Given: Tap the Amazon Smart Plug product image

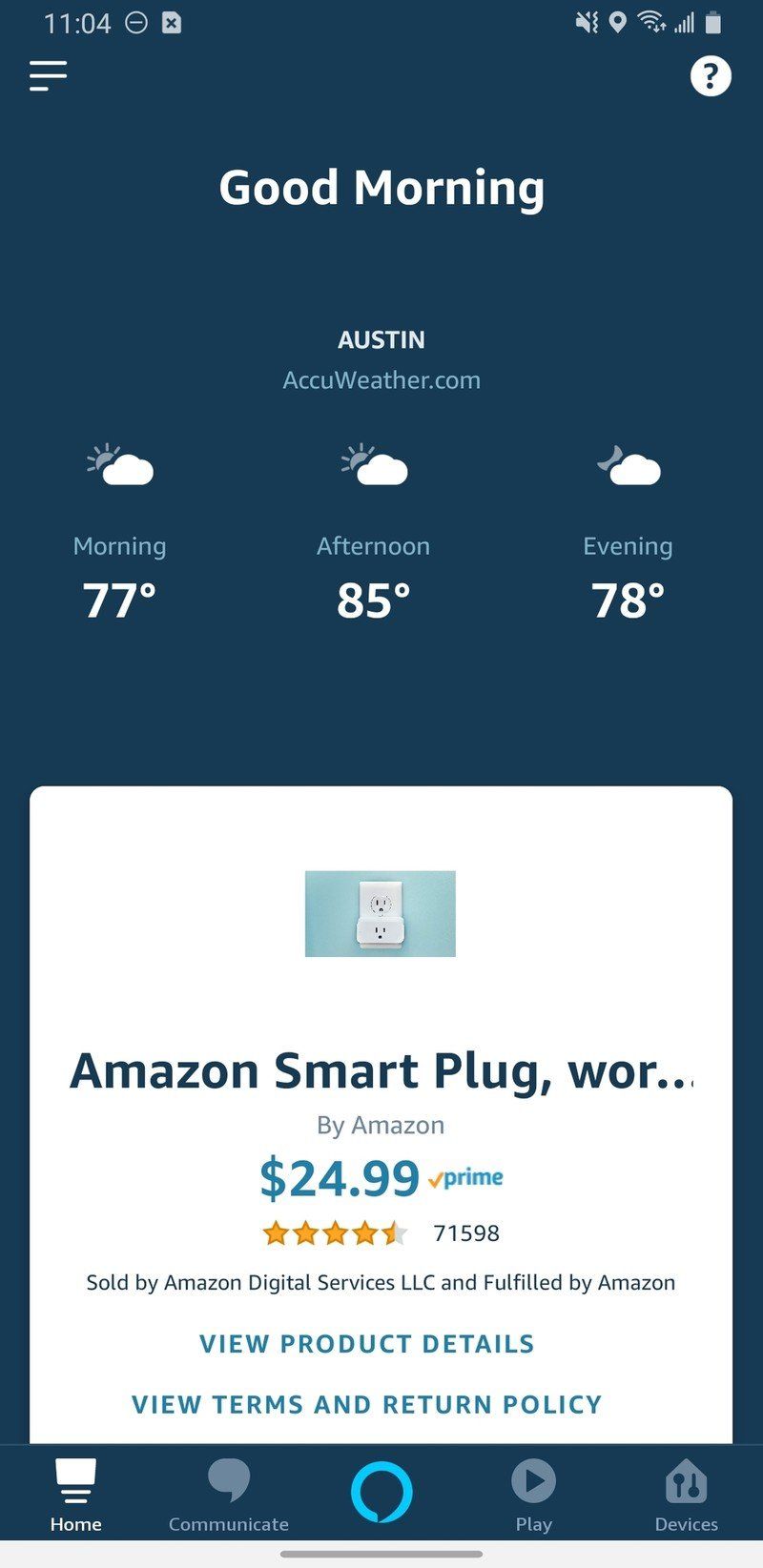Looking at the screenshot, I should [381, 913].
